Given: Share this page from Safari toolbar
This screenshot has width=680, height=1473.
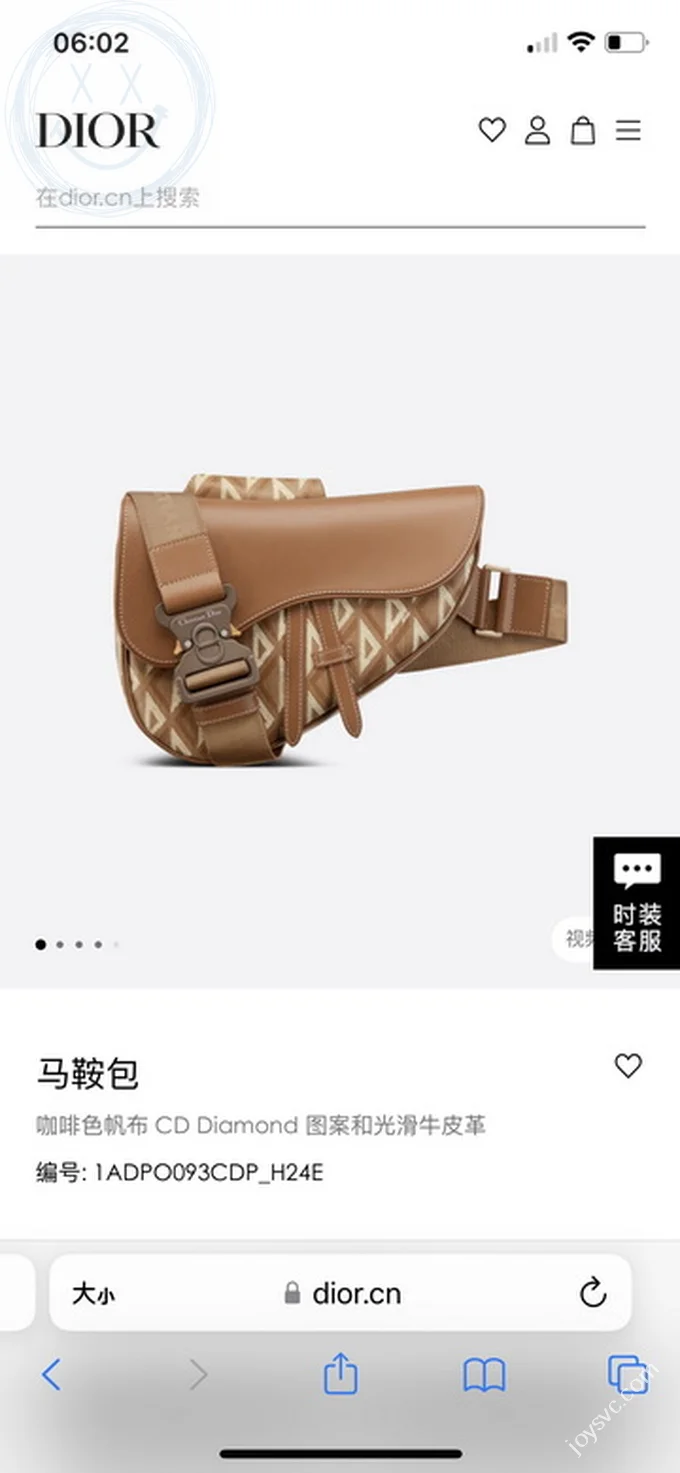Looking at the screenshot, I should click(341, 1375).
